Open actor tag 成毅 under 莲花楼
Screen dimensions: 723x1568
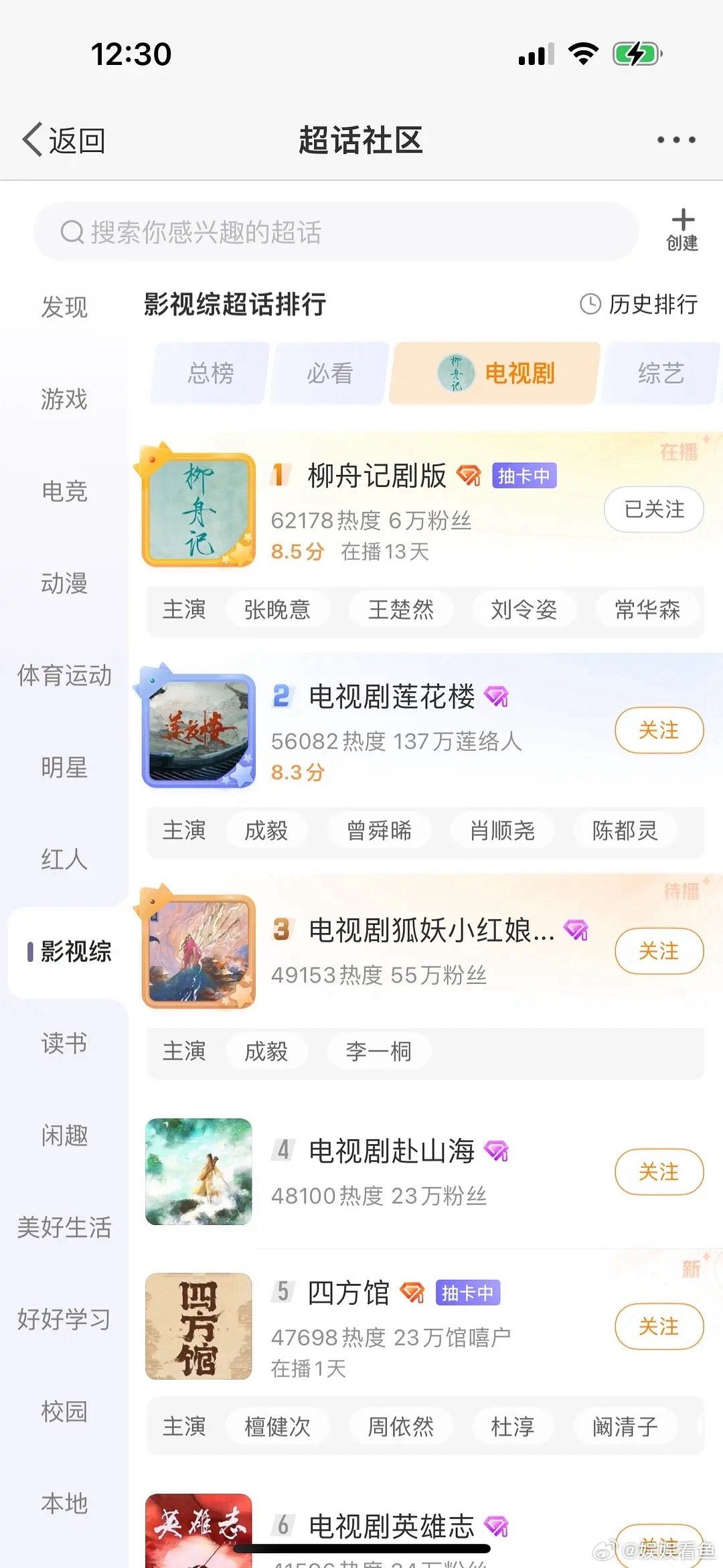pos(266,831)
